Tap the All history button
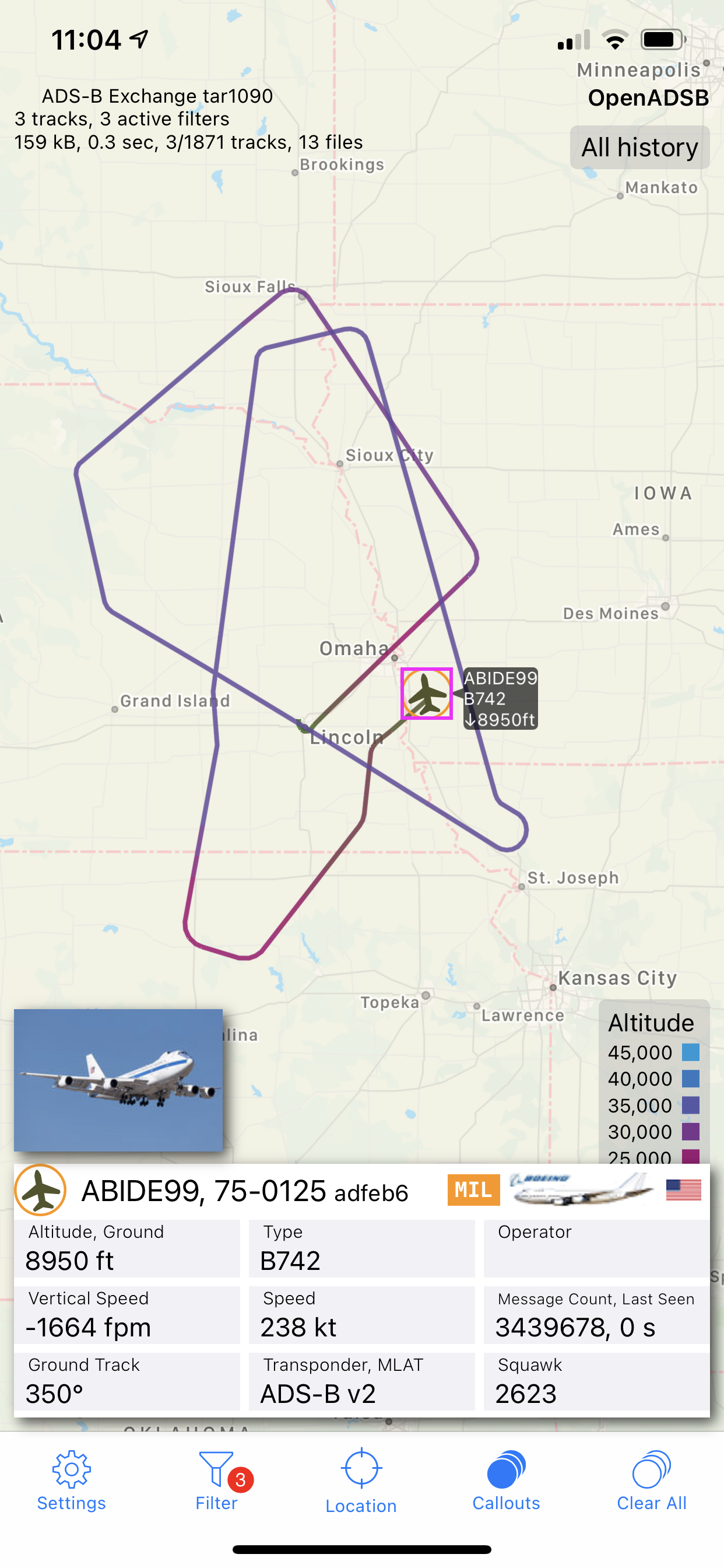The image size is (724, 1568). point(639,148)
